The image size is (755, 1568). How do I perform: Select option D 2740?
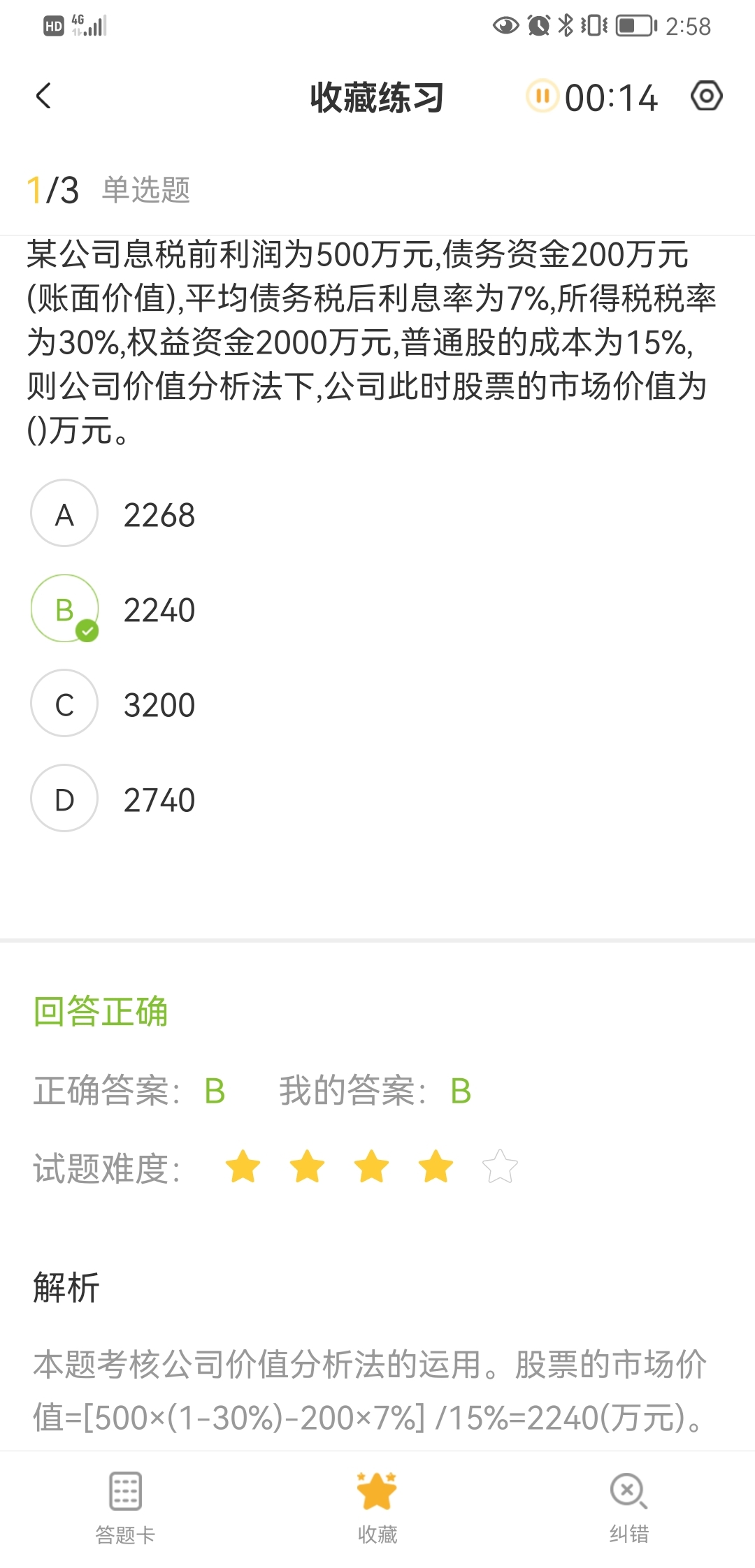tap(64, 799)
